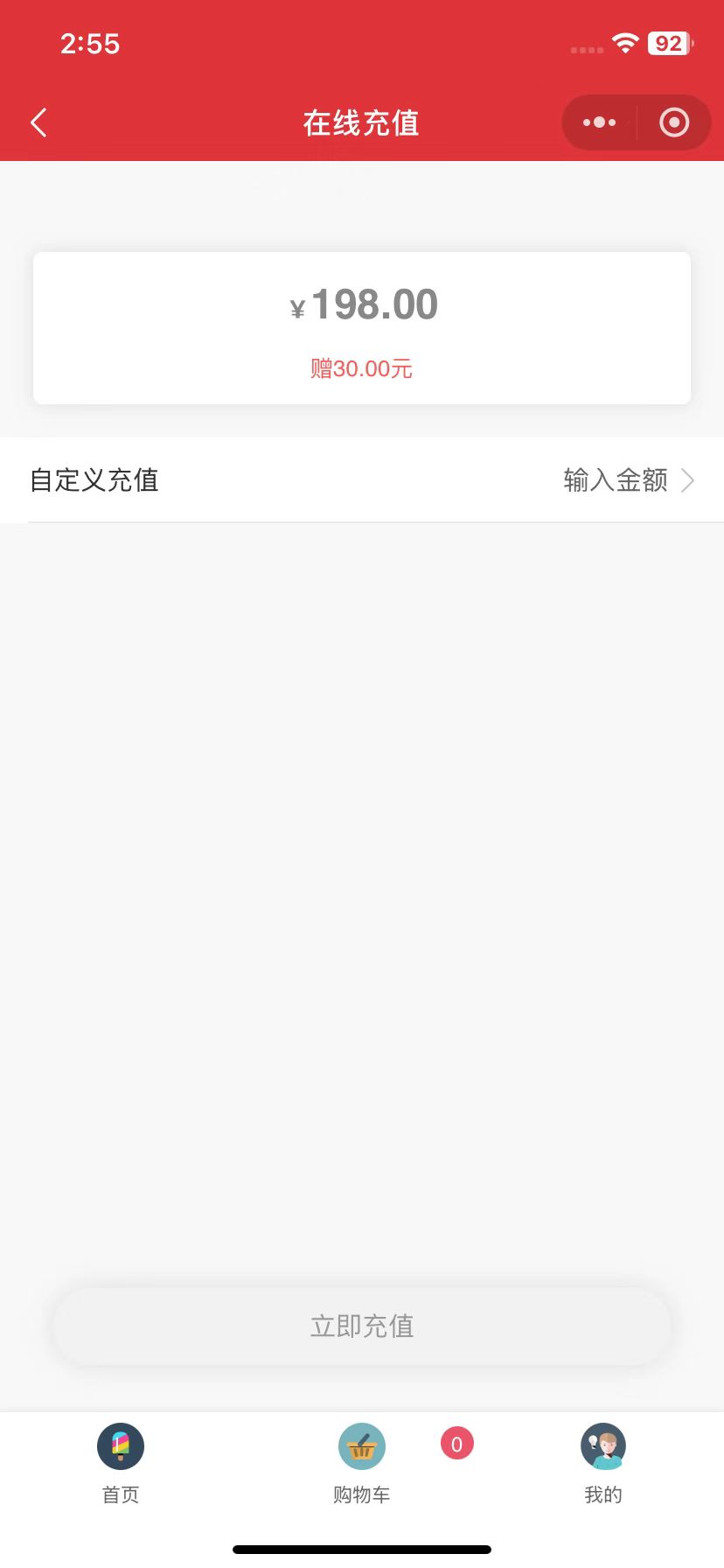
Task: Select the ¥198.00 recharge package
Action: click(362, 328)
